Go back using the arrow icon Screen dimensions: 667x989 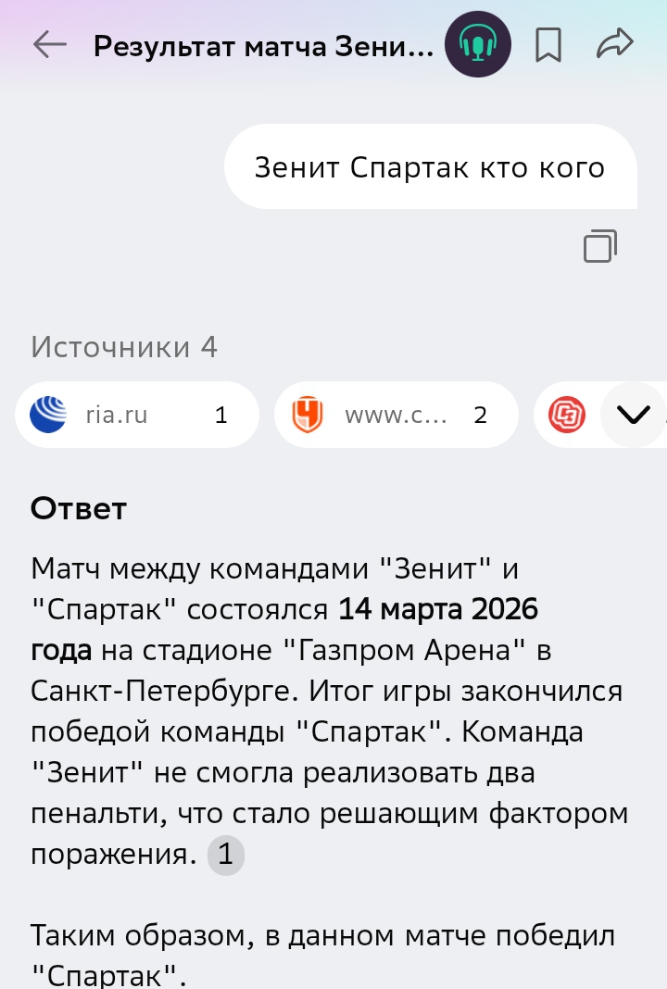(49, 44)
